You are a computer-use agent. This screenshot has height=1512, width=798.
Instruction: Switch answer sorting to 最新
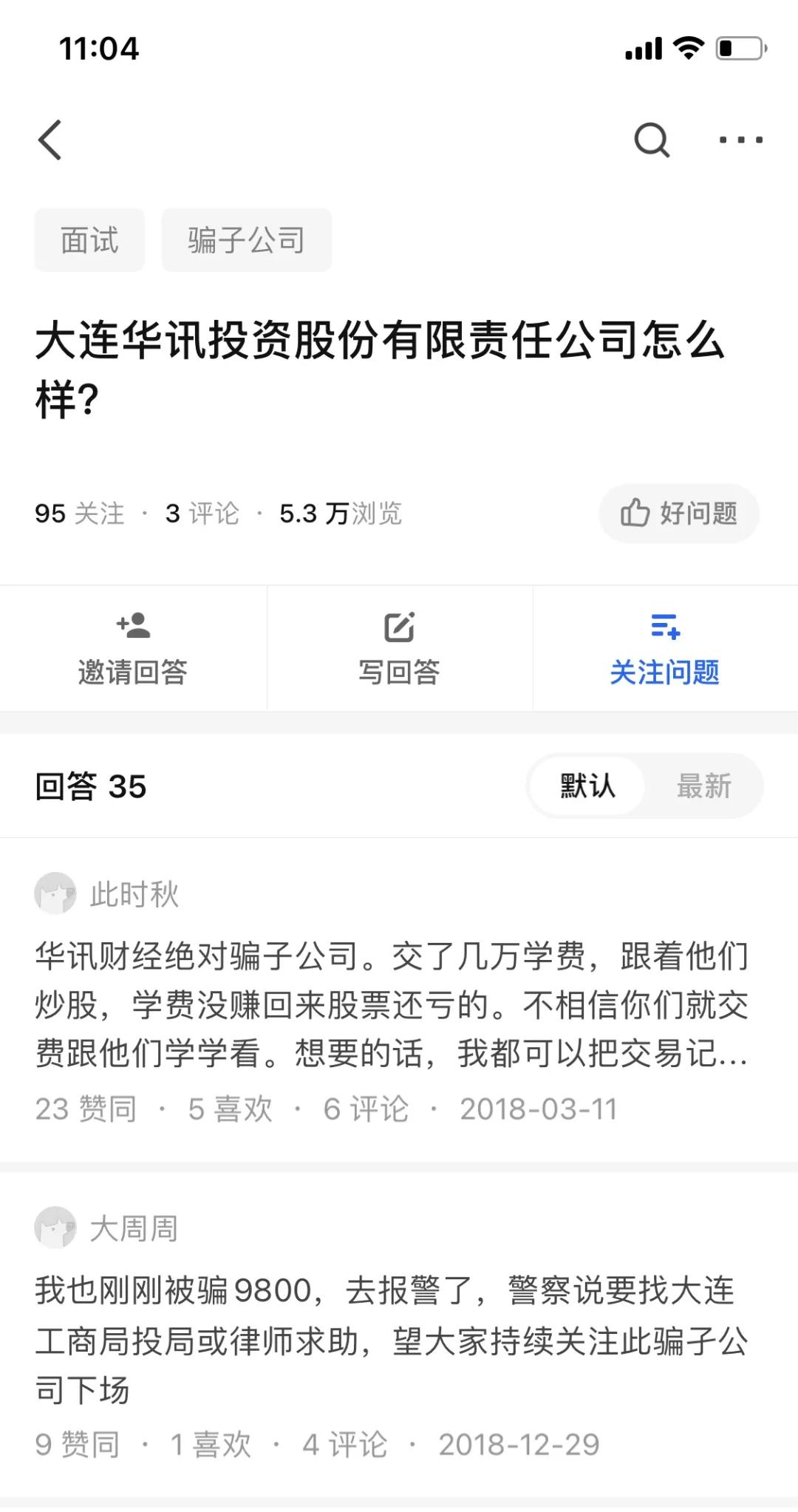[703, 786]
